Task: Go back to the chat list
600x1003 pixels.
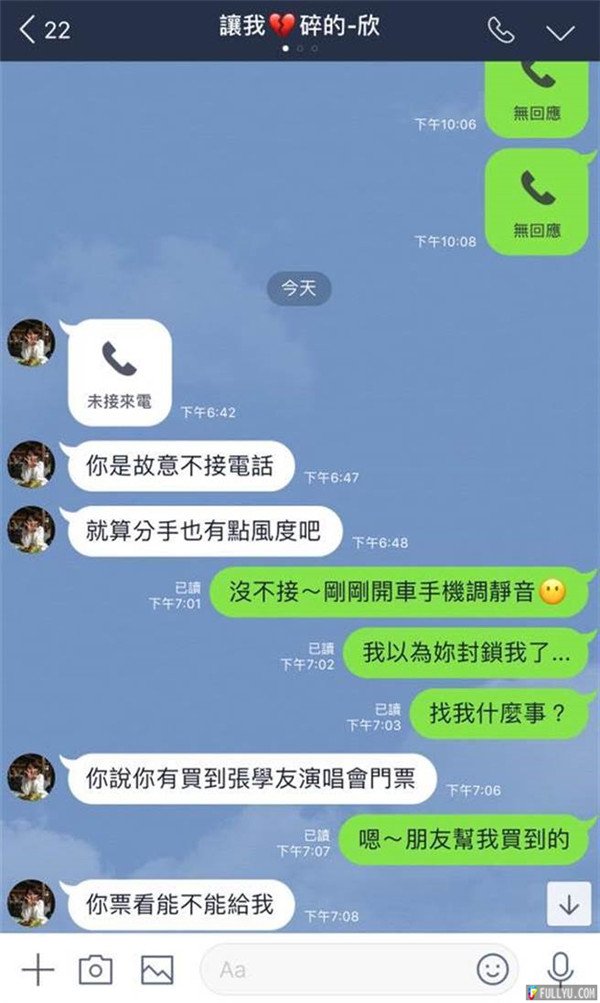Action: click(42, 30)
